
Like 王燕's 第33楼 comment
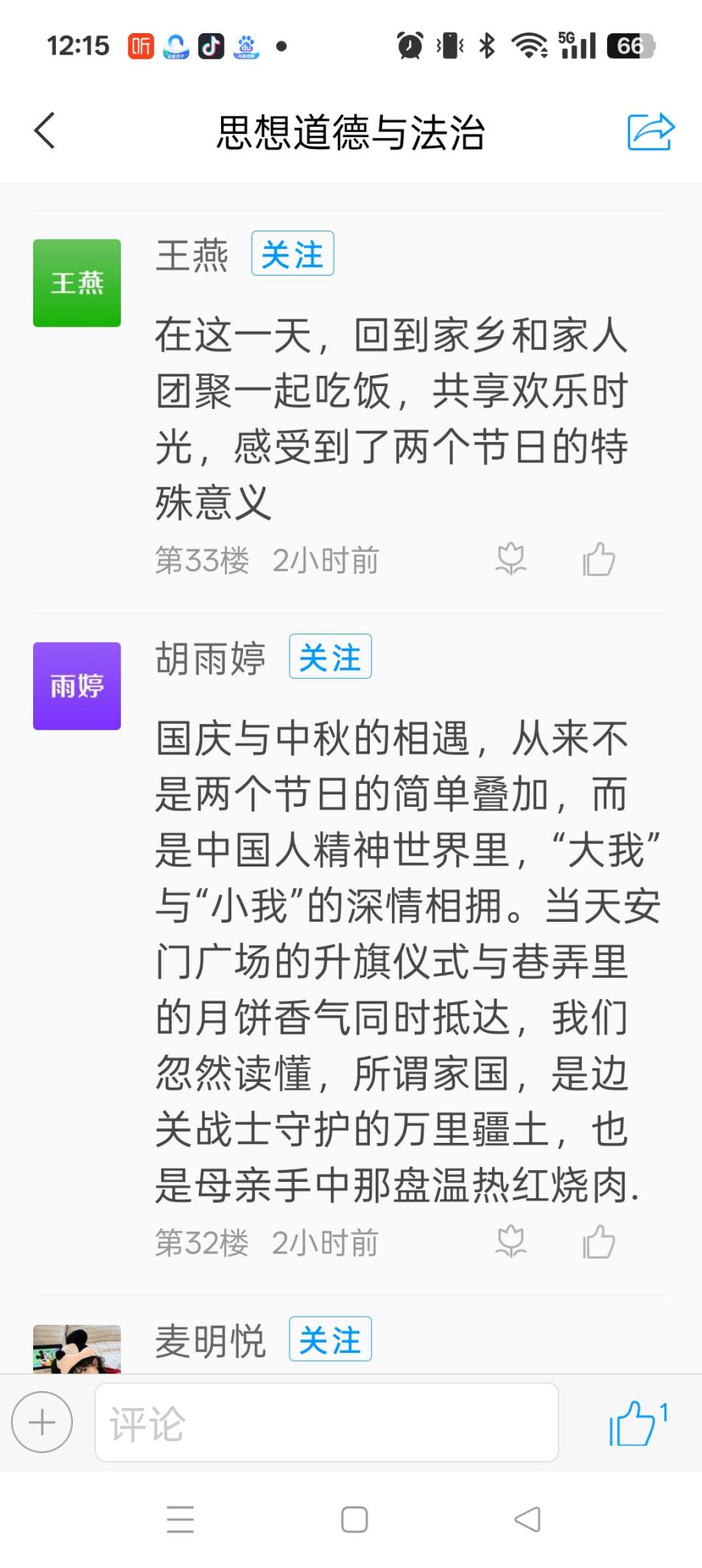599,559
